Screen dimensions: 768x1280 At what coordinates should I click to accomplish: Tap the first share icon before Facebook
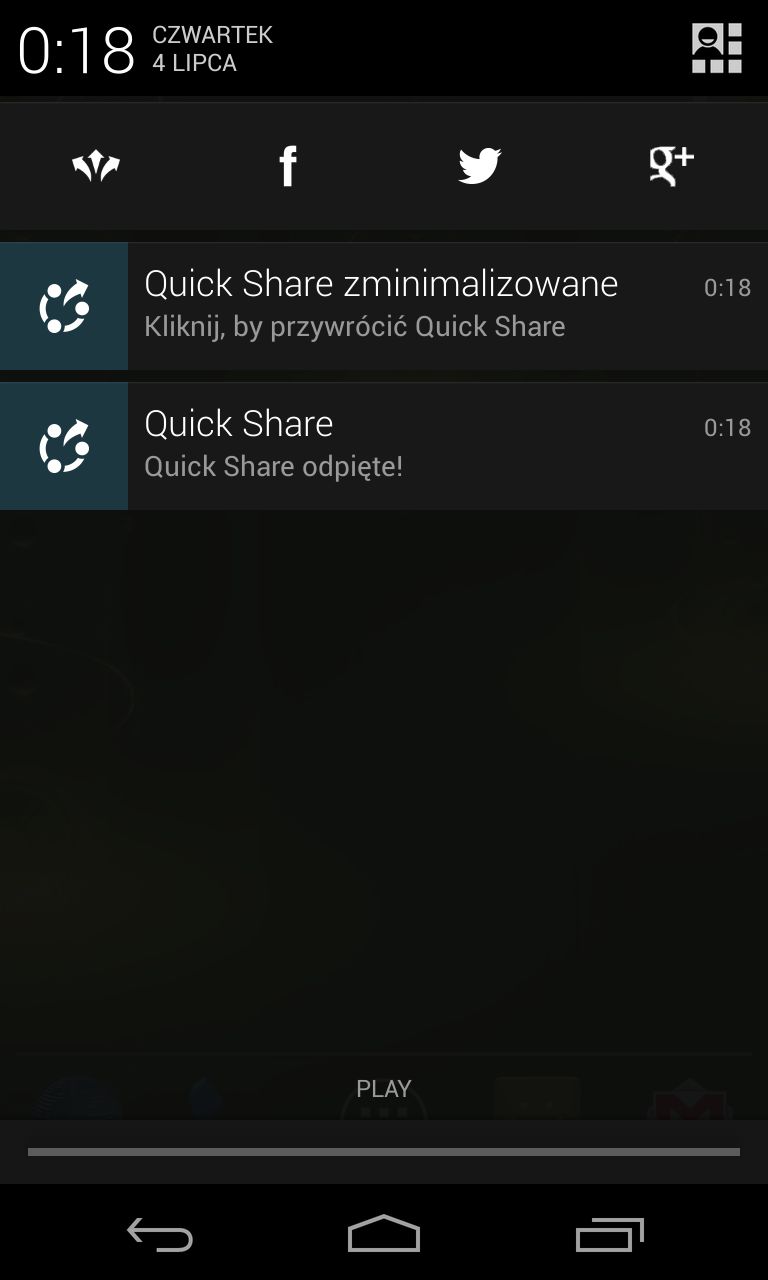[96, 166]
